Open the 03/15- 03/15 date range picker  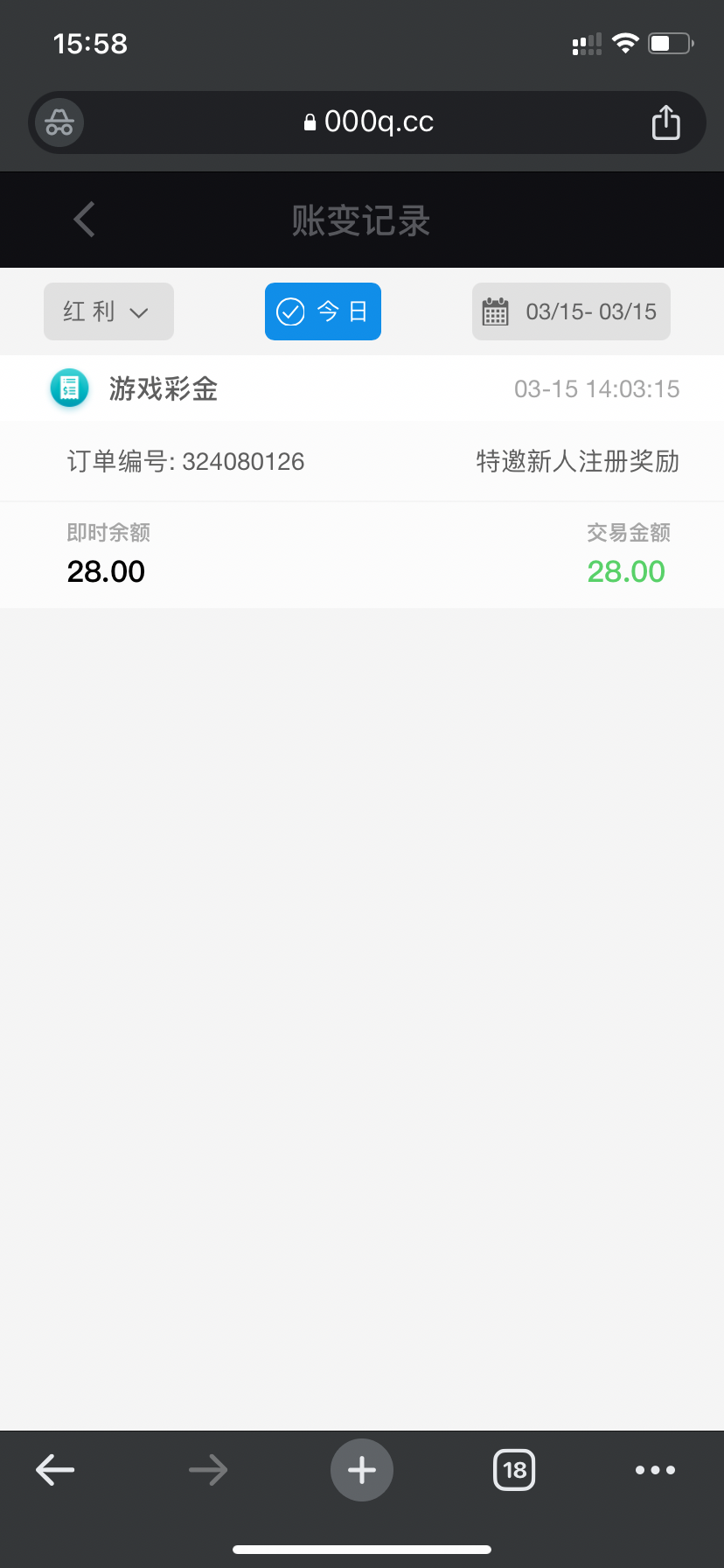point(571,311)
